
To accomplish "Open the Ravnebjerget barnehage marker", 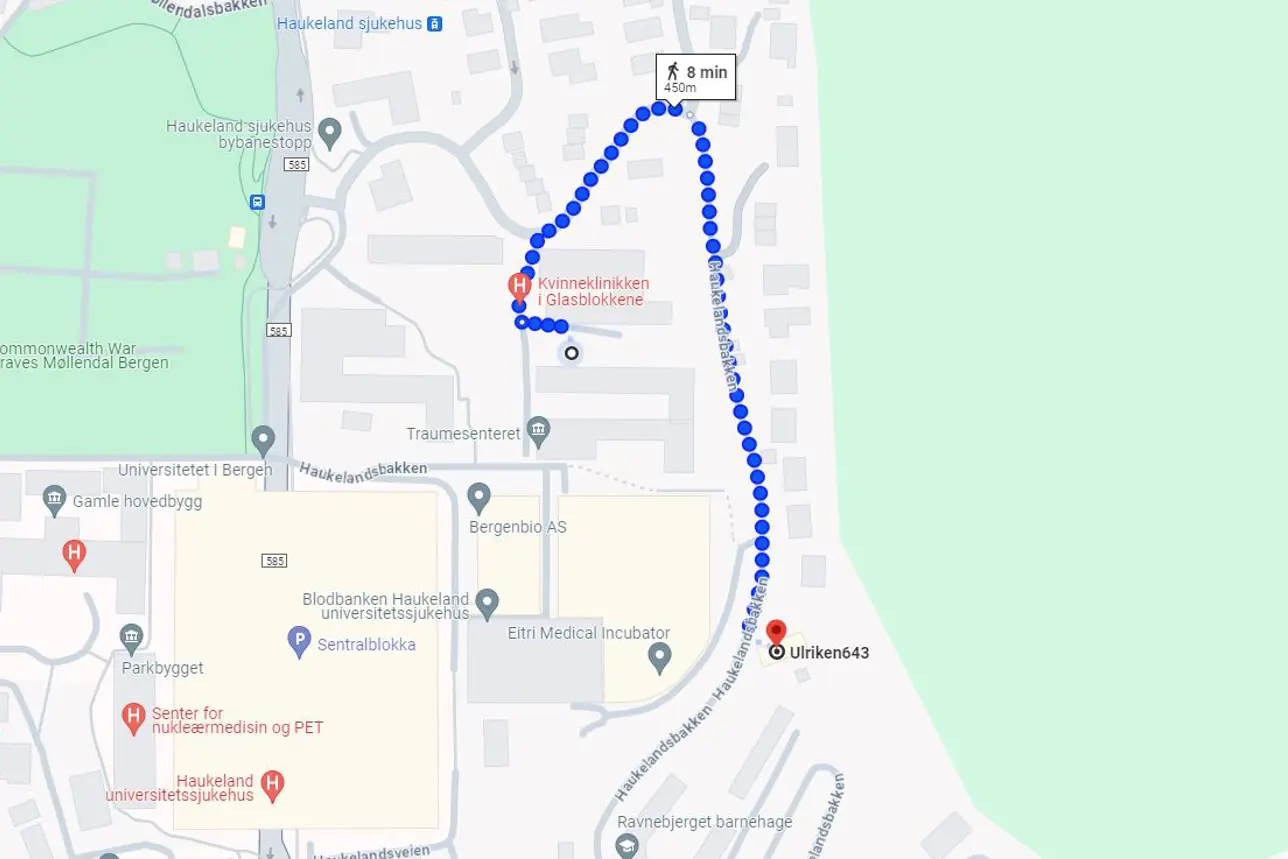I will point(627,847).
